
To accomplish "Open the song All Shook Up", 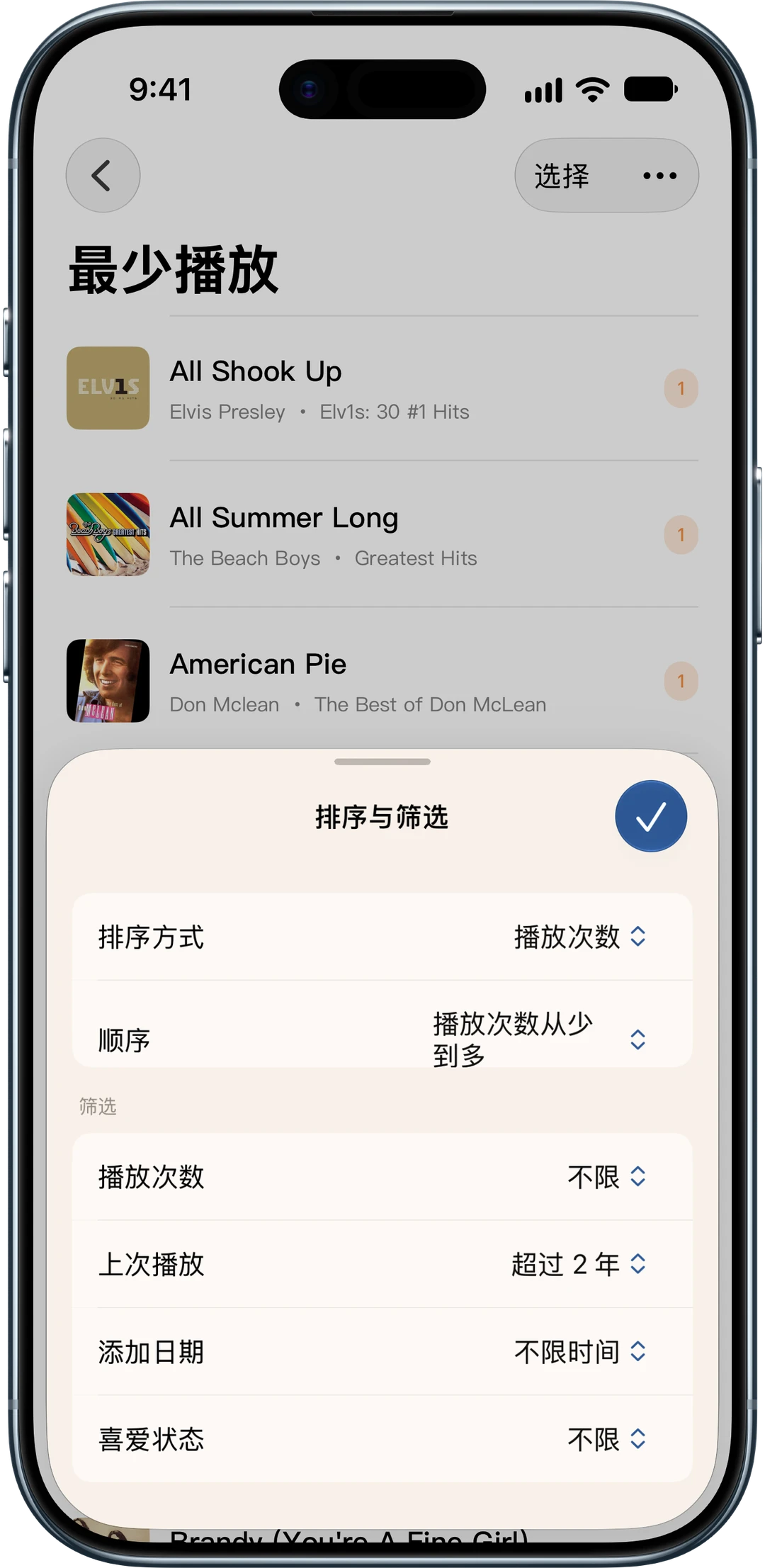I will (x=382, y=388).
